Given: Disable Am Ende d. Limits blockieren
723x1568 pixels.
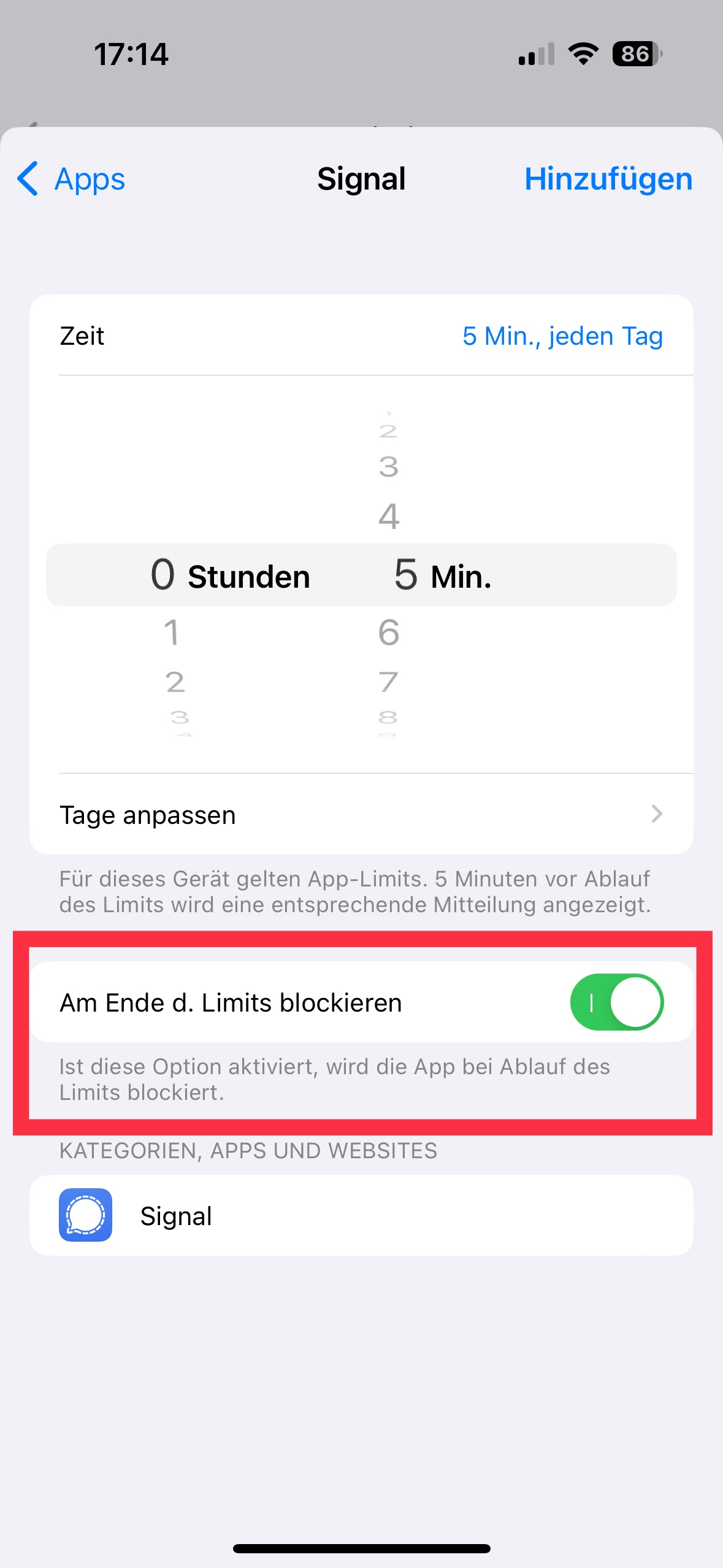Looking at the screenshot, I should (616, 1002).
